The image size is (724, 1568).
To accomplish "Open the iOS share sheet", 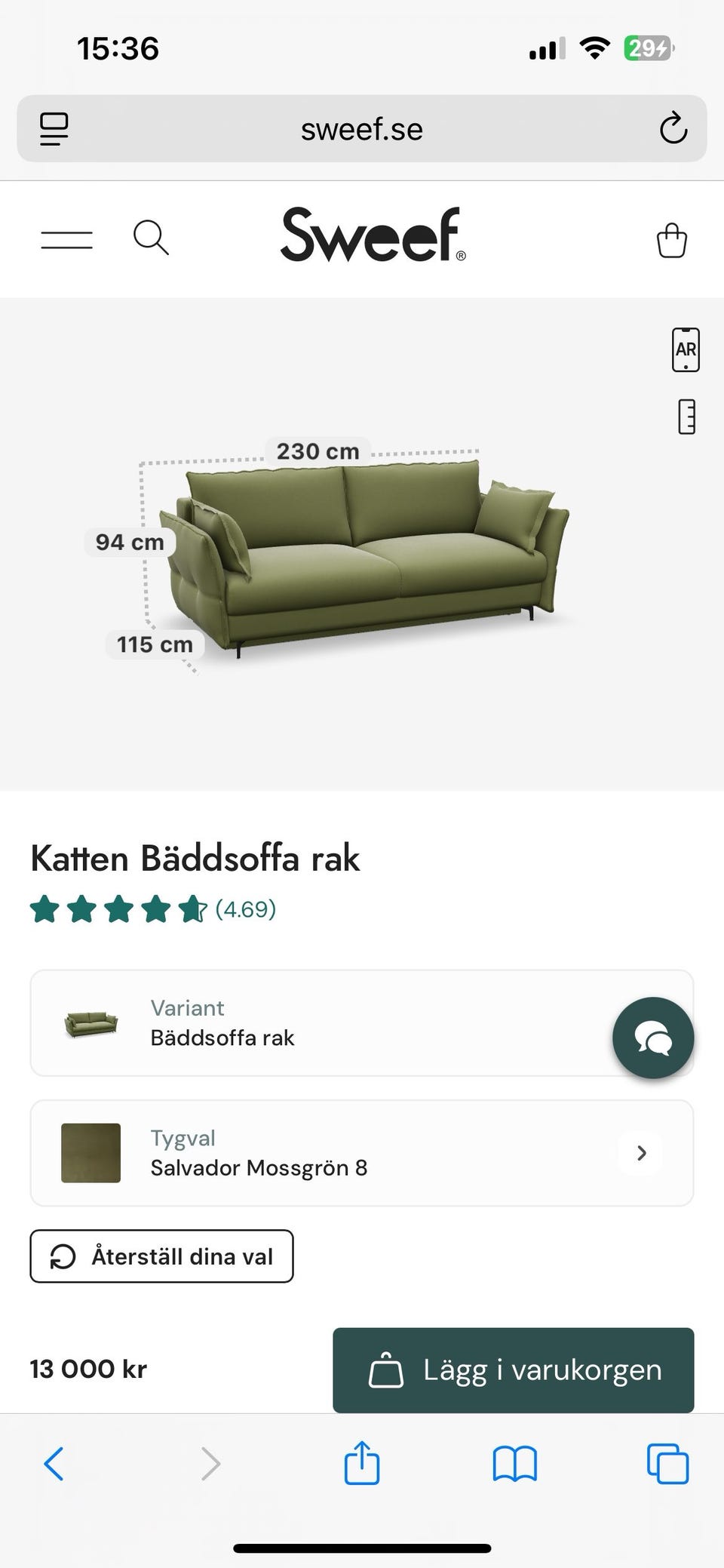I will (x=362, y=1462).
